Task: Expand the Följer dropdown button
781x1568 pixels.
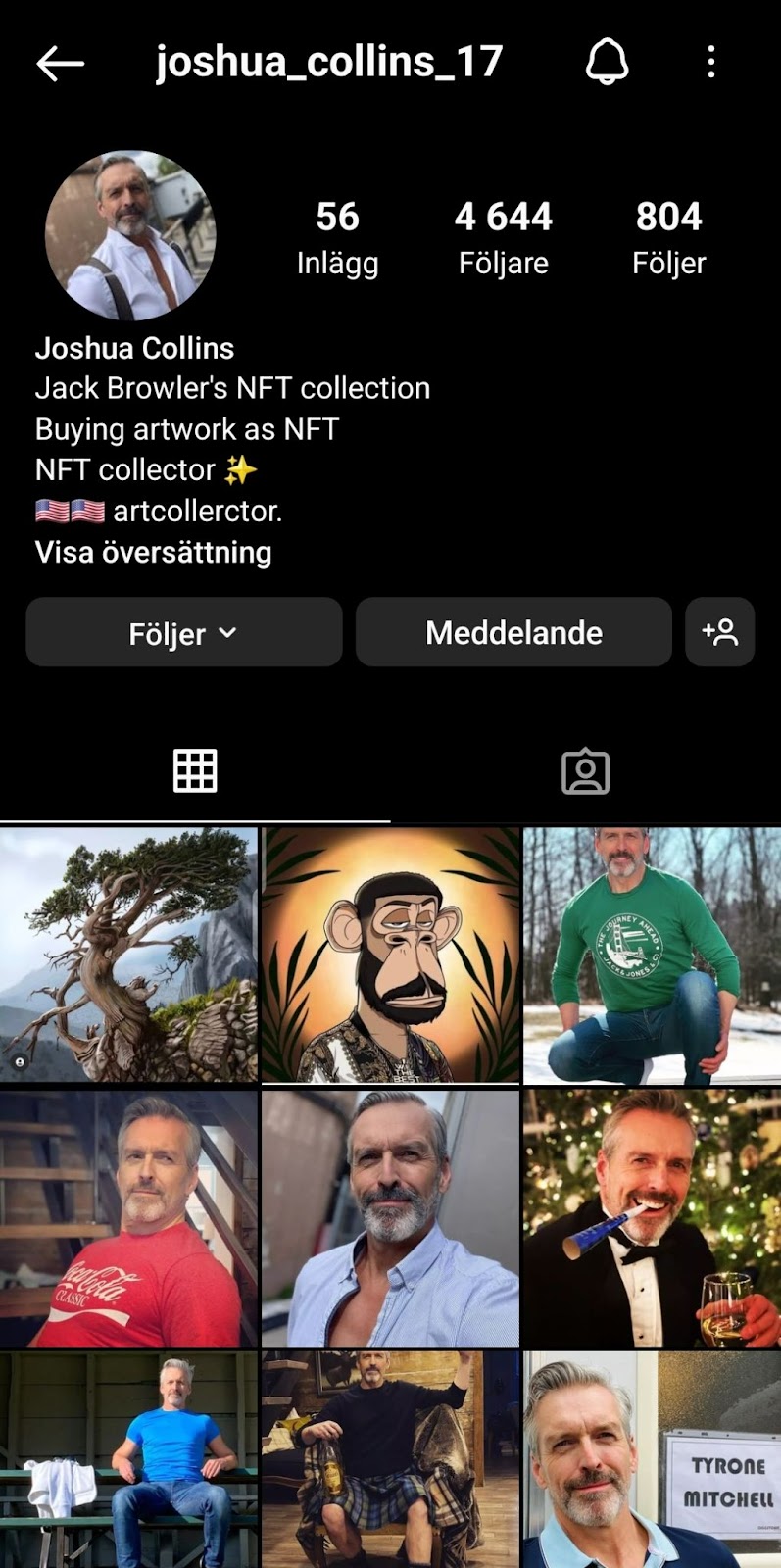Action: (x=184, y=633)
